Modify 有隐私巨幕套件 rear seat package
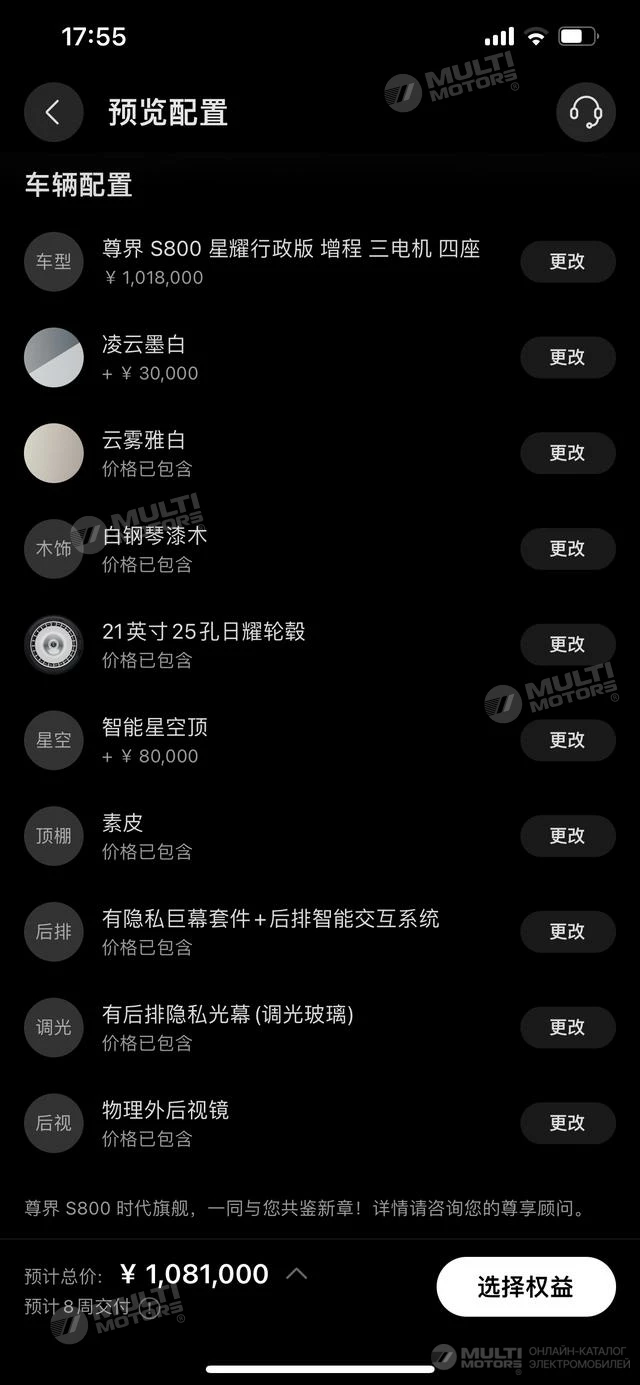The height and width of the screenshot is (1385, 640). coord(567,932)
